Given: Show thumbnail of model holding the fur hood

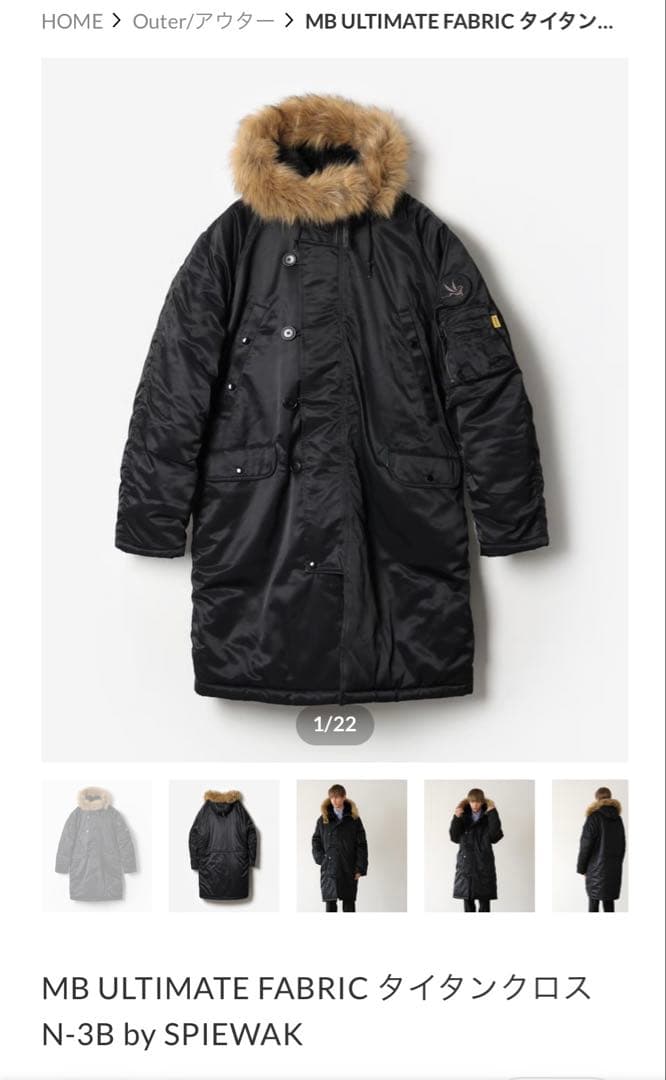Looking at the screenshot, I should tap(479, 845).
